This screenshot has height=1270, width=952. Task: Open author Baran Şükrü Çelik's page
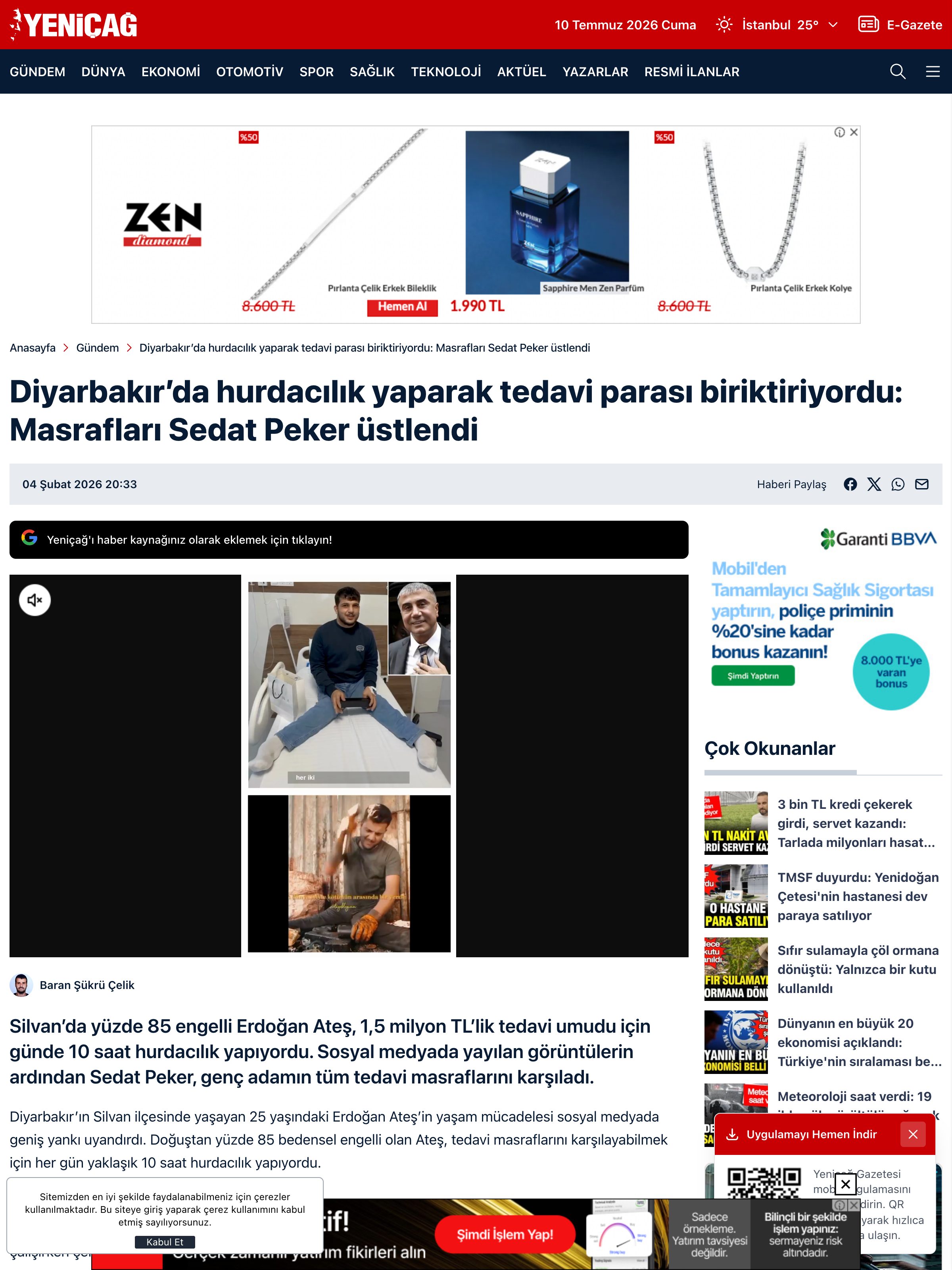pos(86,985)
